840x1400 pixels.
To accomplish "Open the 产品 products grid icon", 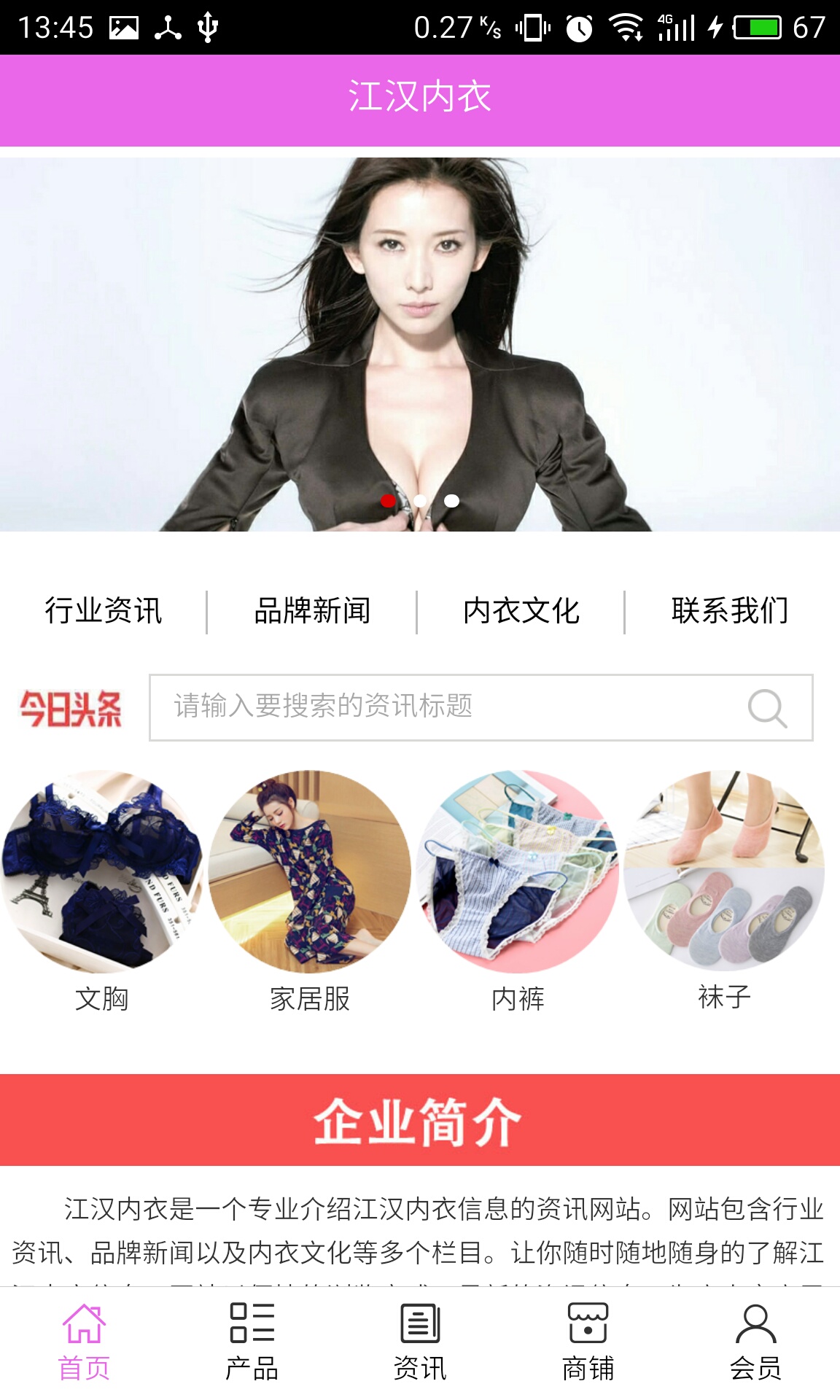I will (252, 1334).
